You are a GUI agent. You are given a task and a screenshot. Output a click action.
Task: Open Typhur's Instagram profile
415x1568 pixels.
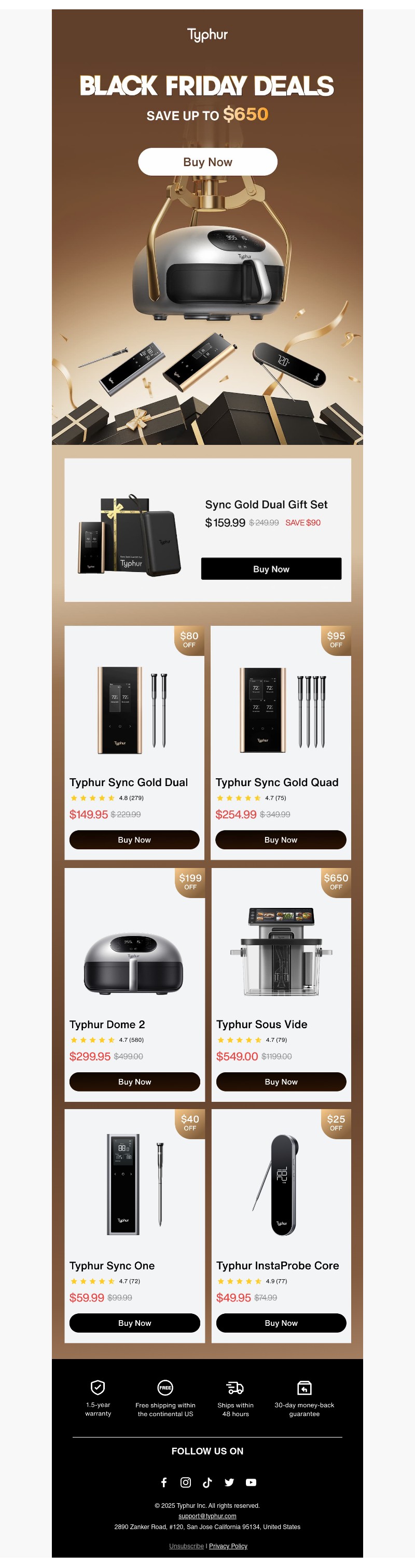(x=186, y=1482)
